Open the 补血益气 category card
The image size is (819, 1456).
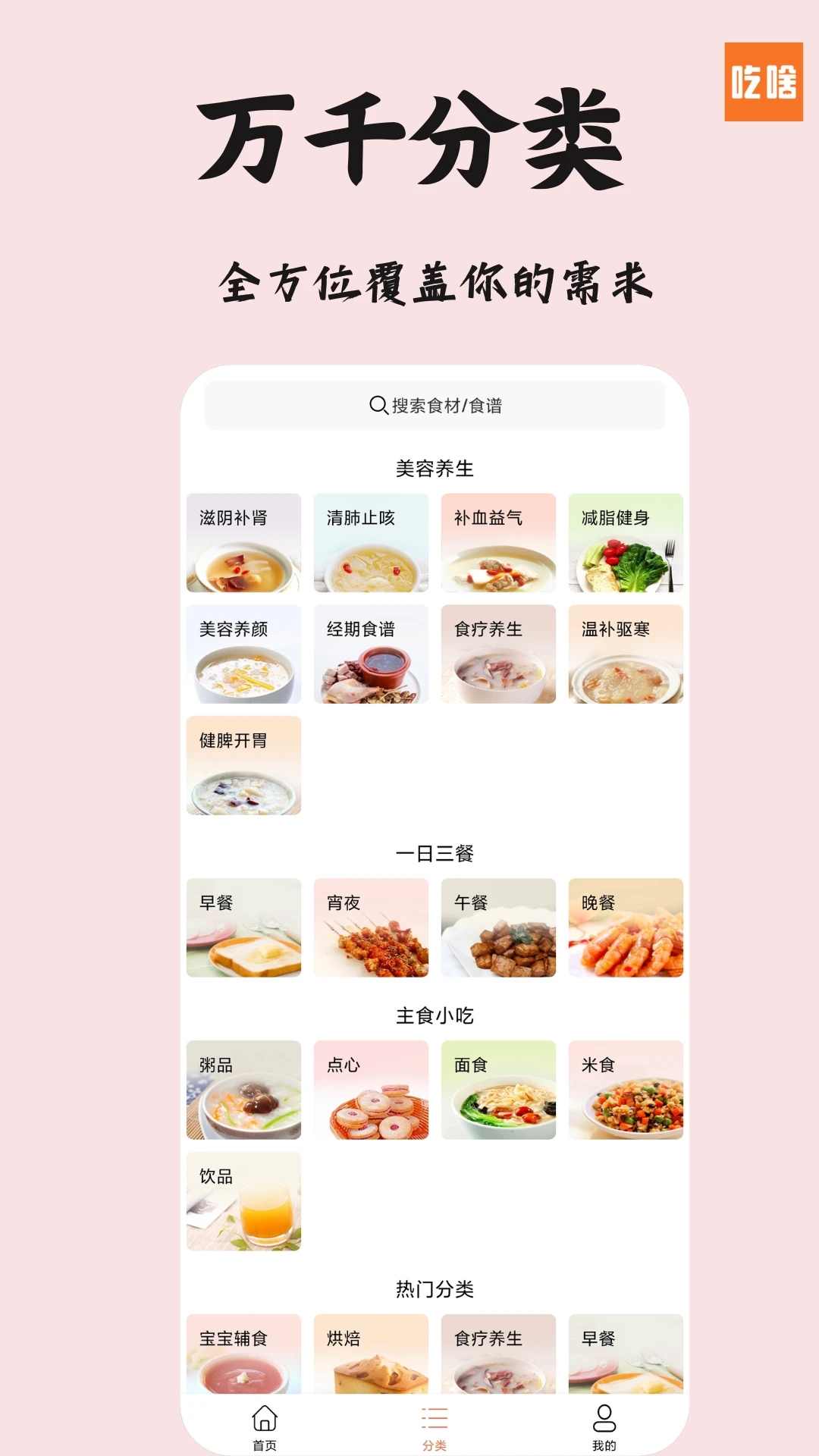point(498,543)
